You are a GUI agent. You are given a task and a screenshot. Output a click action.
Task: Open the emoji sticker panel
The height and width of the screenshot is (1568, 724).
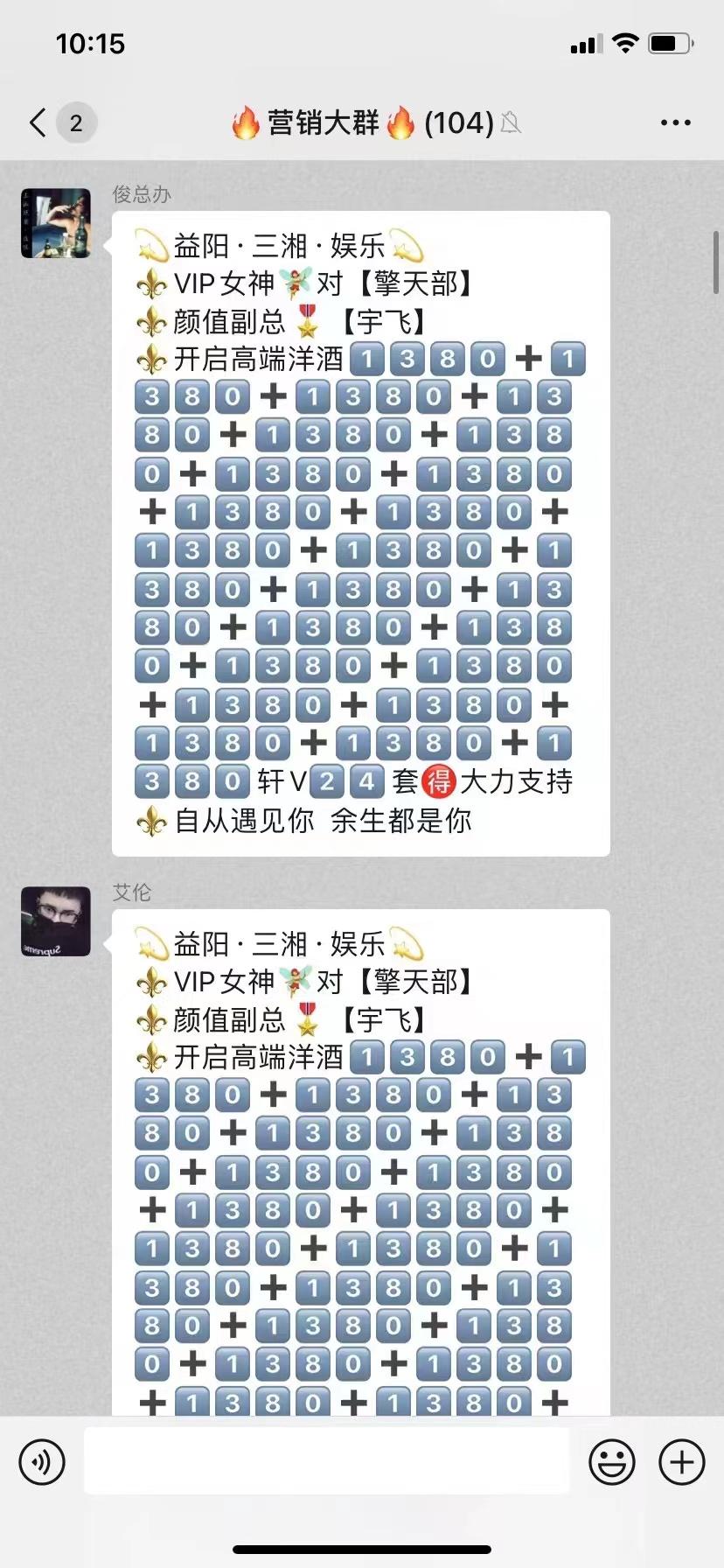point(611,1461)
